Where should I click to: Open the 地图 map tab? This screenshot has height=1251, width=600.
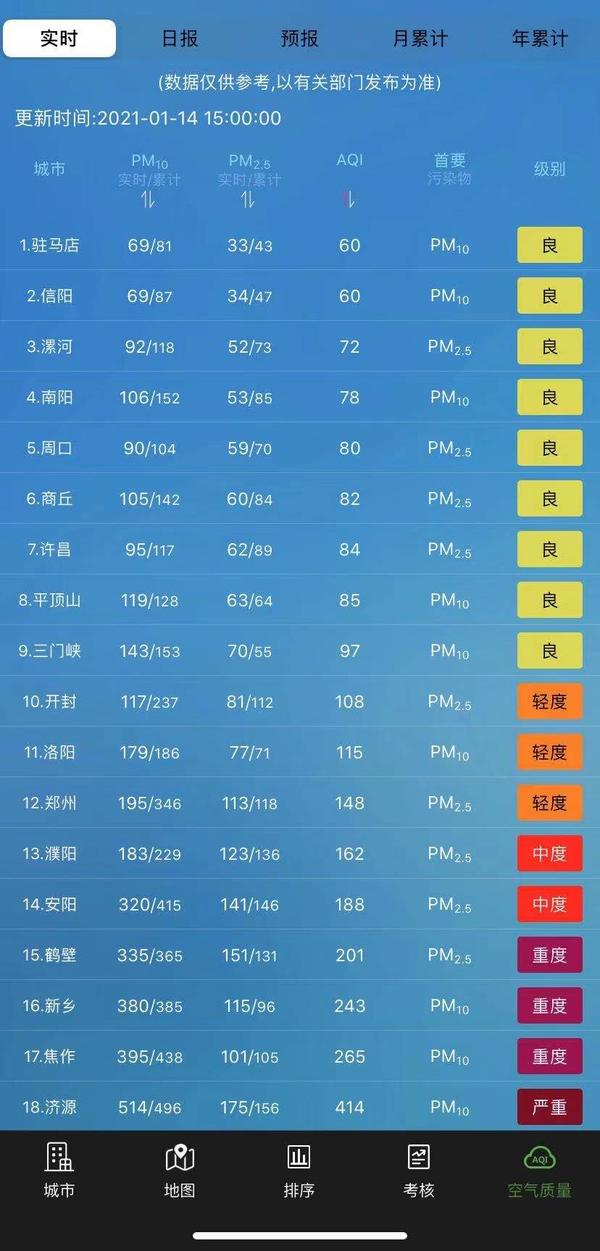click(179, 1171)
